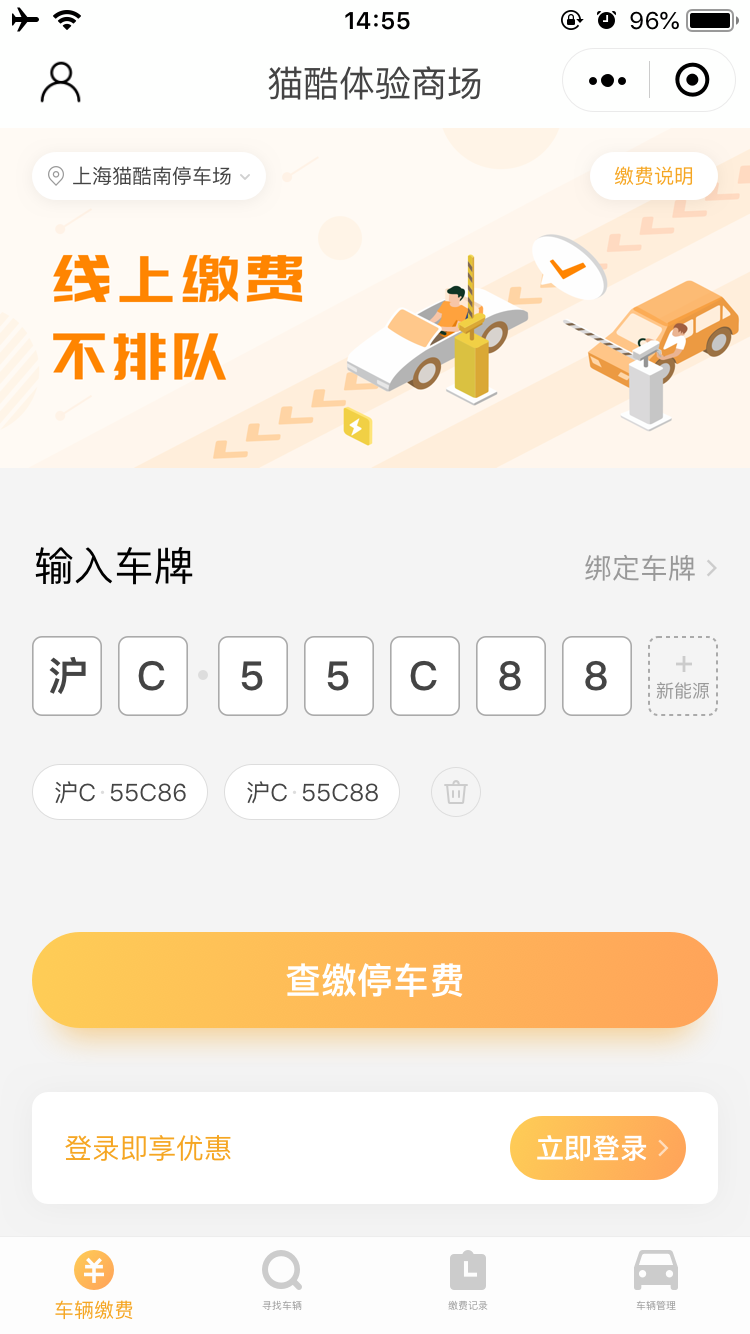Switch to the 寻找车辆 tab
This screenshot has height=1334, width=750.
[282, 1283]
